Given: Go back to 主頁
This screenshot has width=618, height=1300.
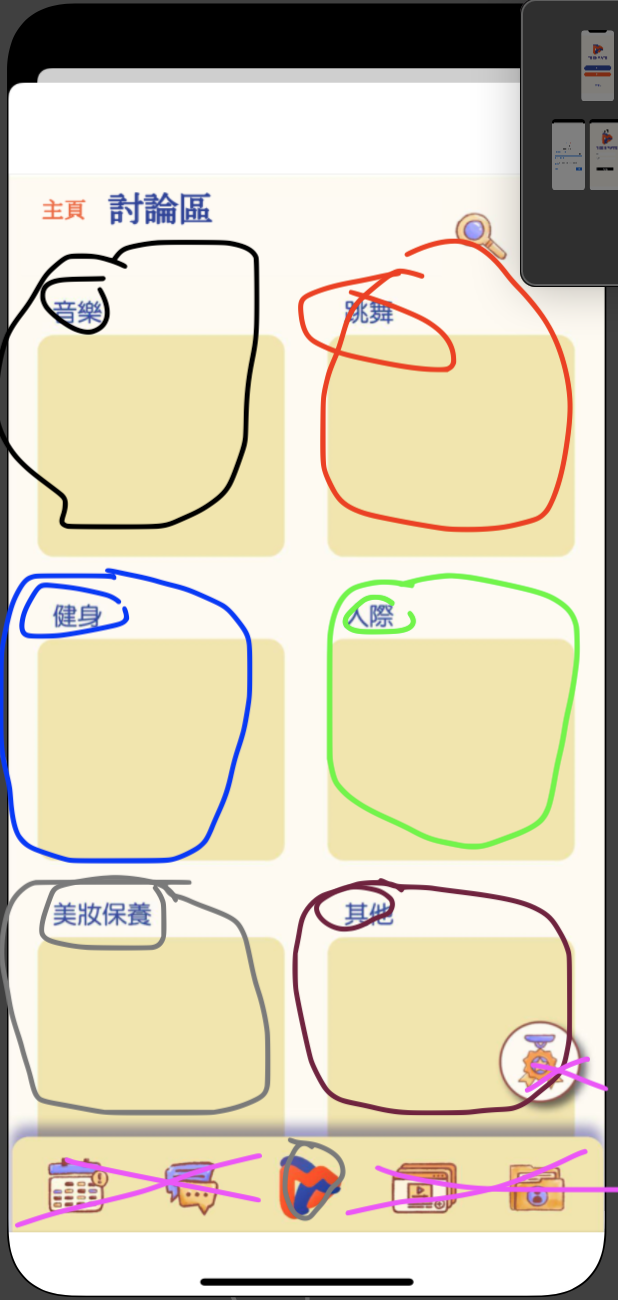Looking at the screenshot, I should coord(63,210).
